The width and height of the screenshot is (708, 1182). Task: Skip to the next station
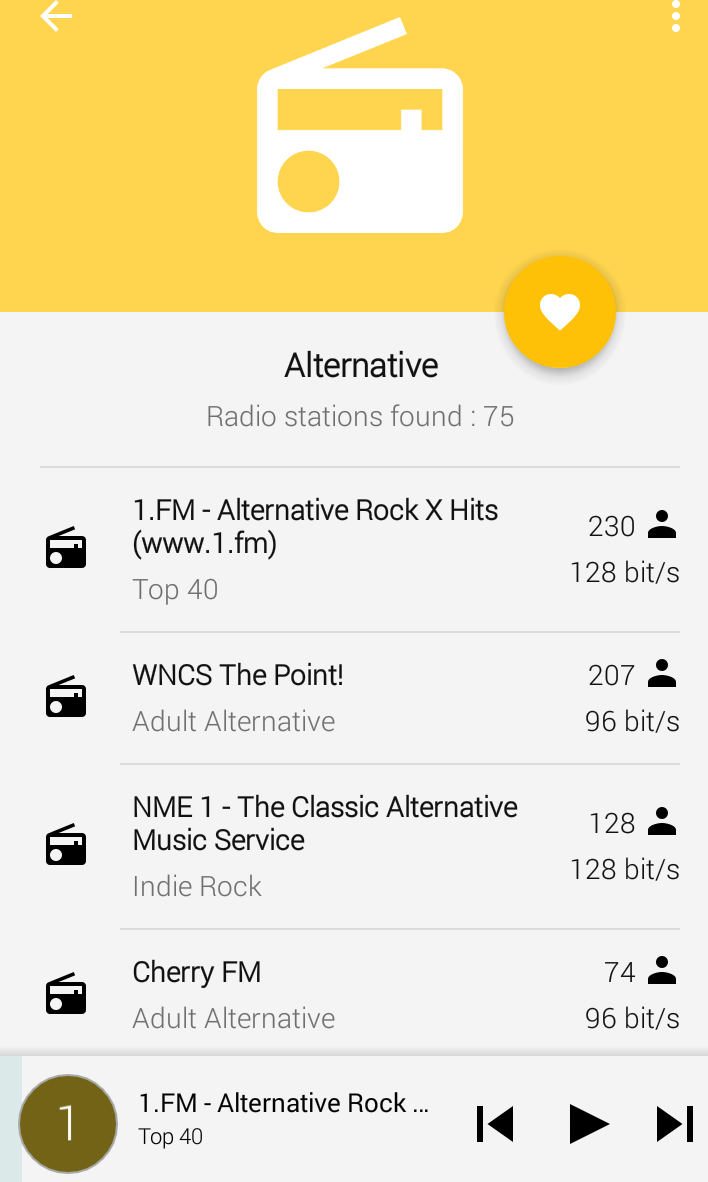675,1124
